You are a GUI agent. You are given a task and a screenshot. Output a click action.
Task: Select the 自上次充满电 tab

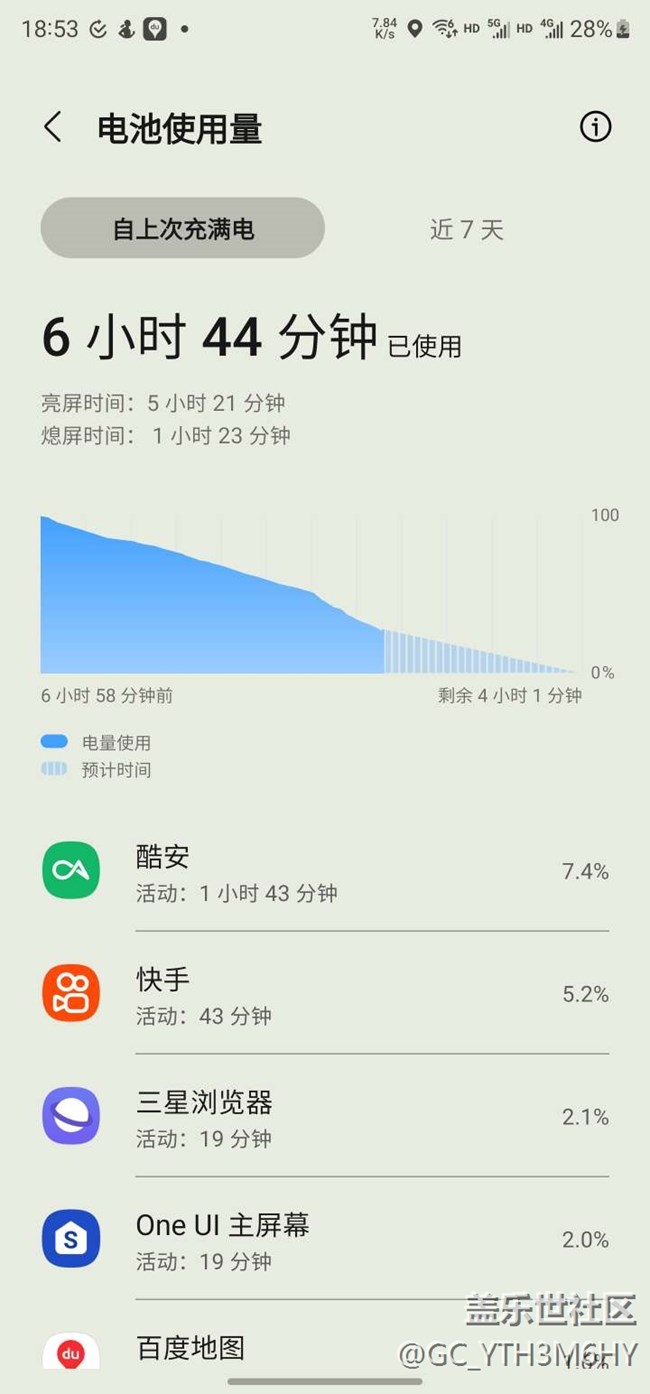pos(183,229)
